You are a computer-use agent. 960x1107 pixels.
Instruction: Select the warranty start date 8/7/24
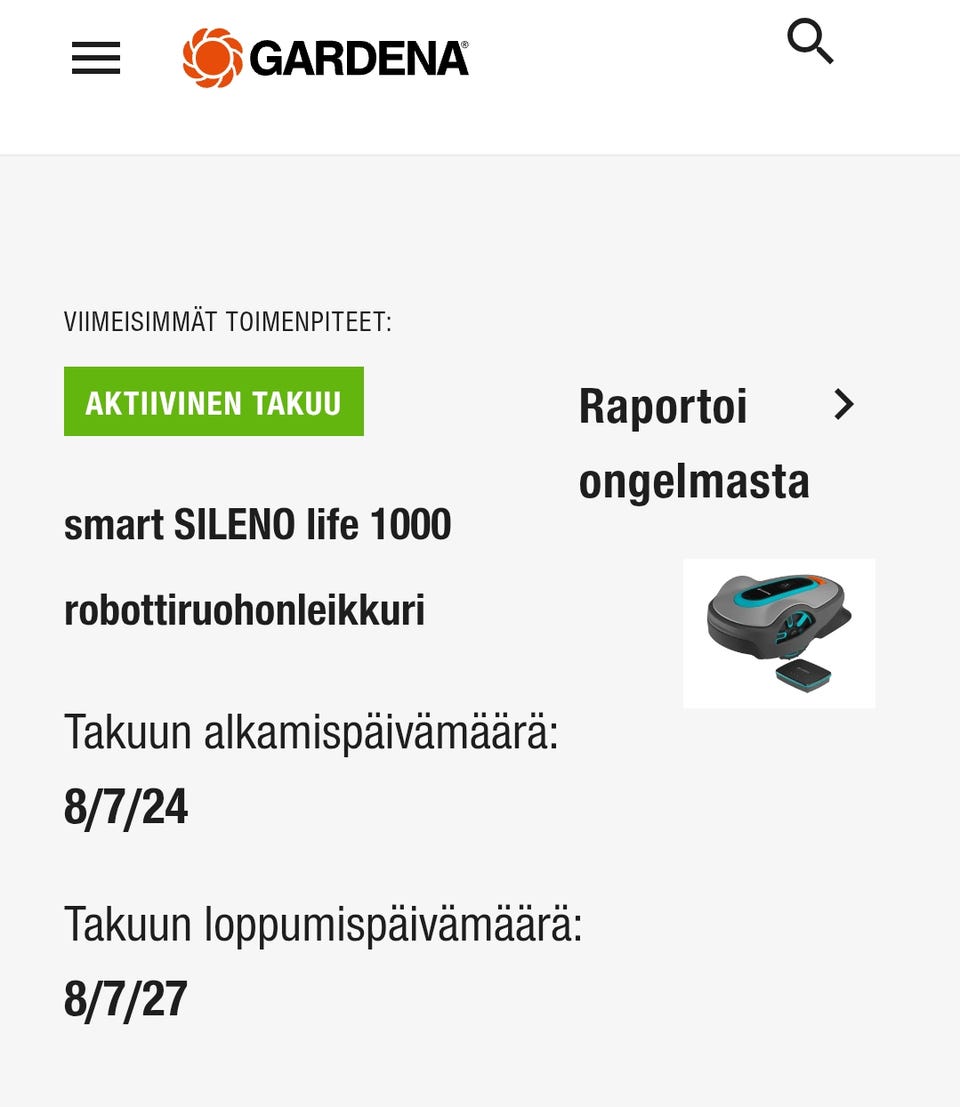coord(125,812)
